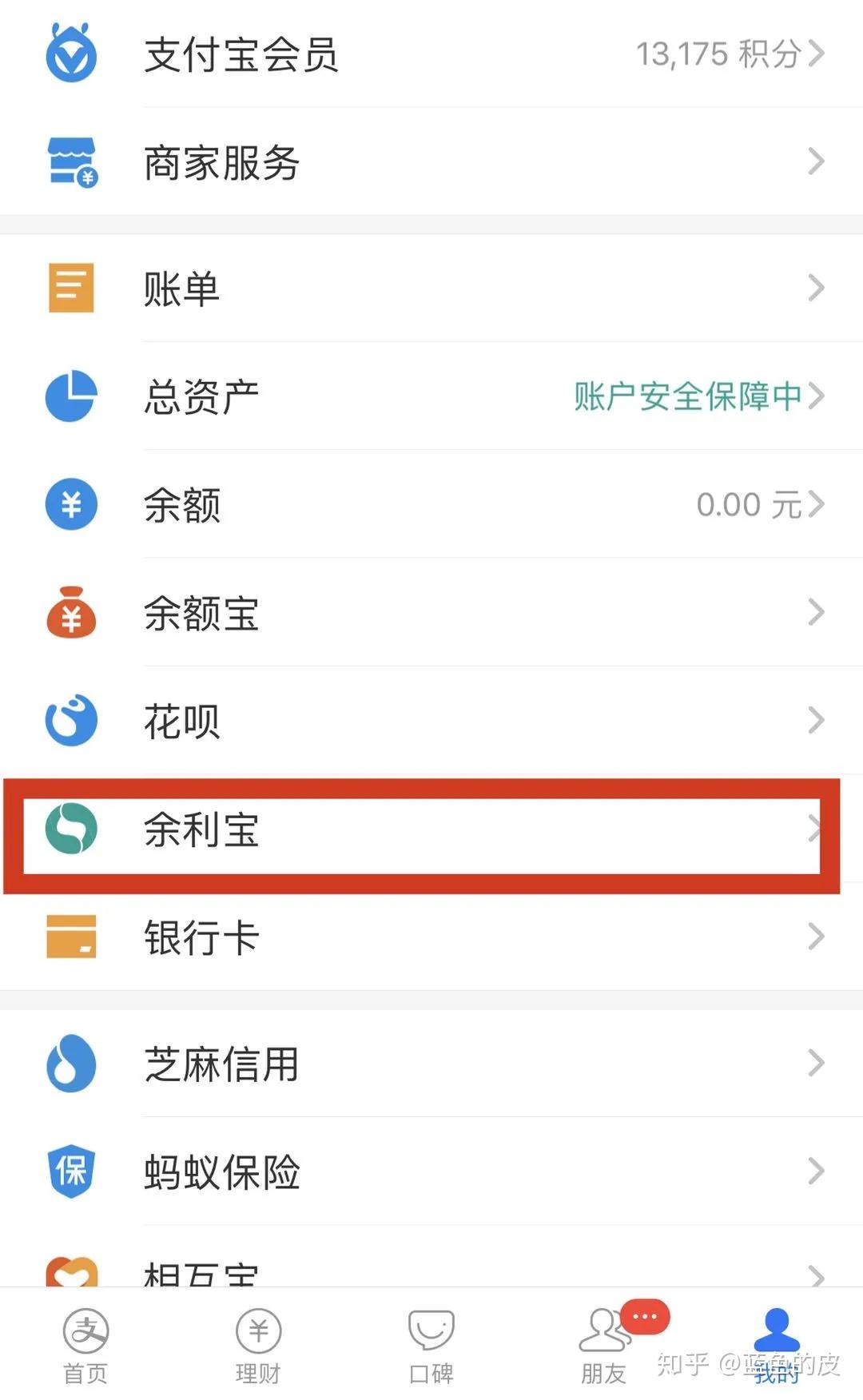Check 余额 balance row

click(431, 505)
